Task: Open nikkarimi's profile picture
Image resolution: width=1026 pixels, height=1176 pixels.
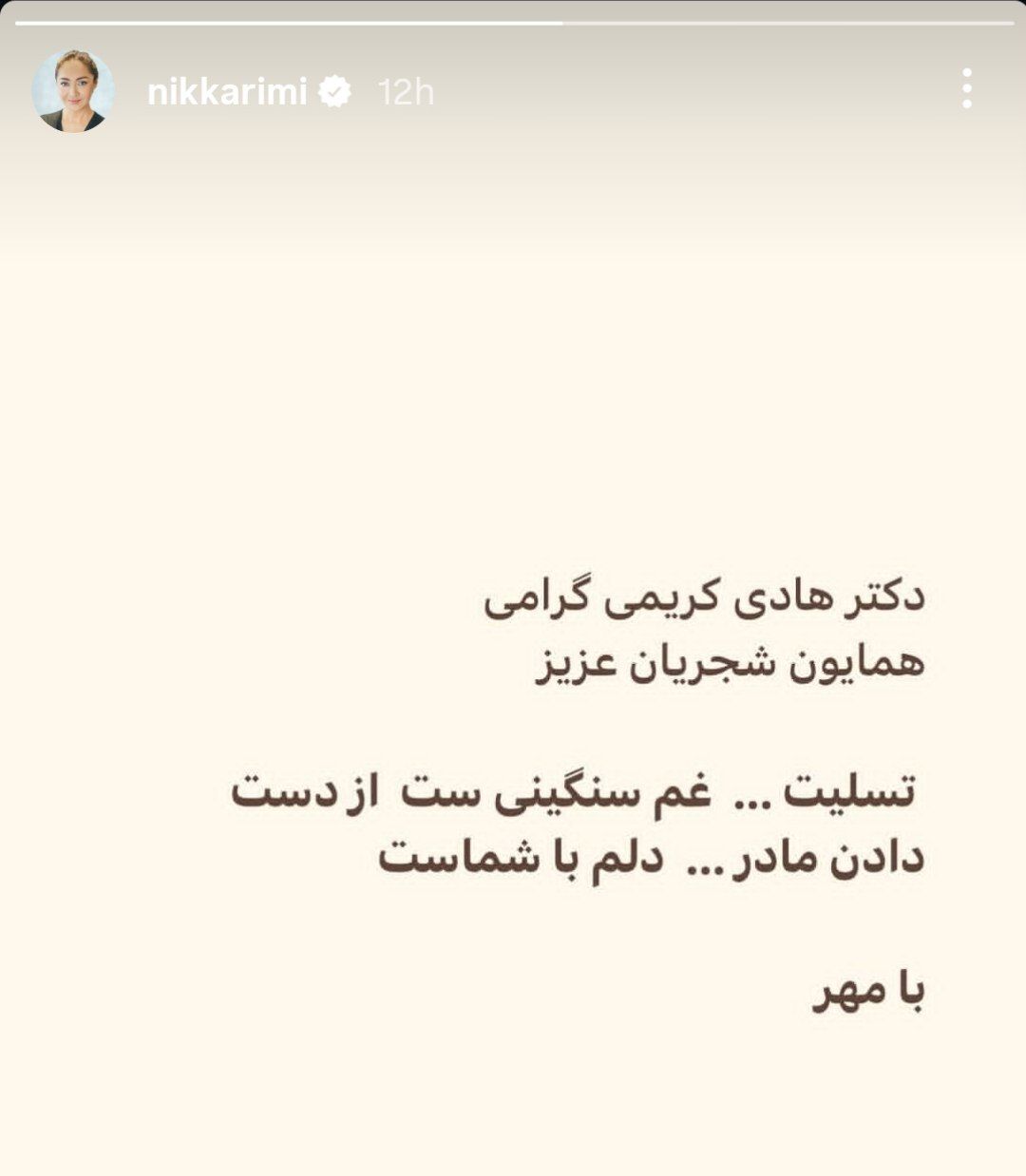Action: point(73,91)
